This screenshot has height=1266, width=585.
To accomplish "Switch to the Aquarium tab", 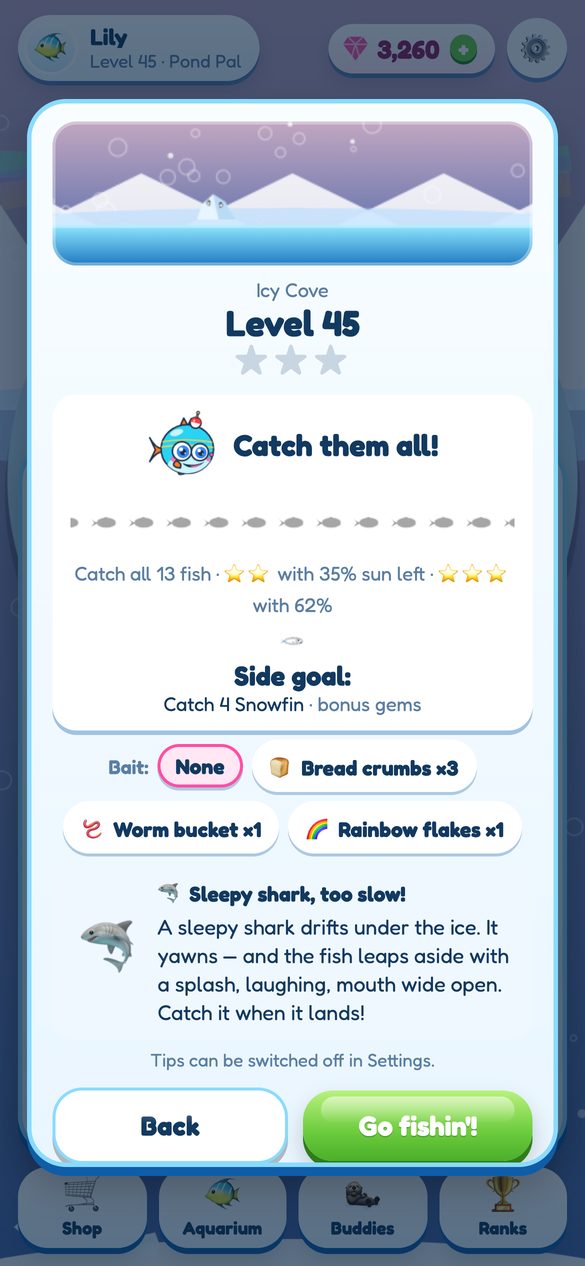I will pos(222,1209).
